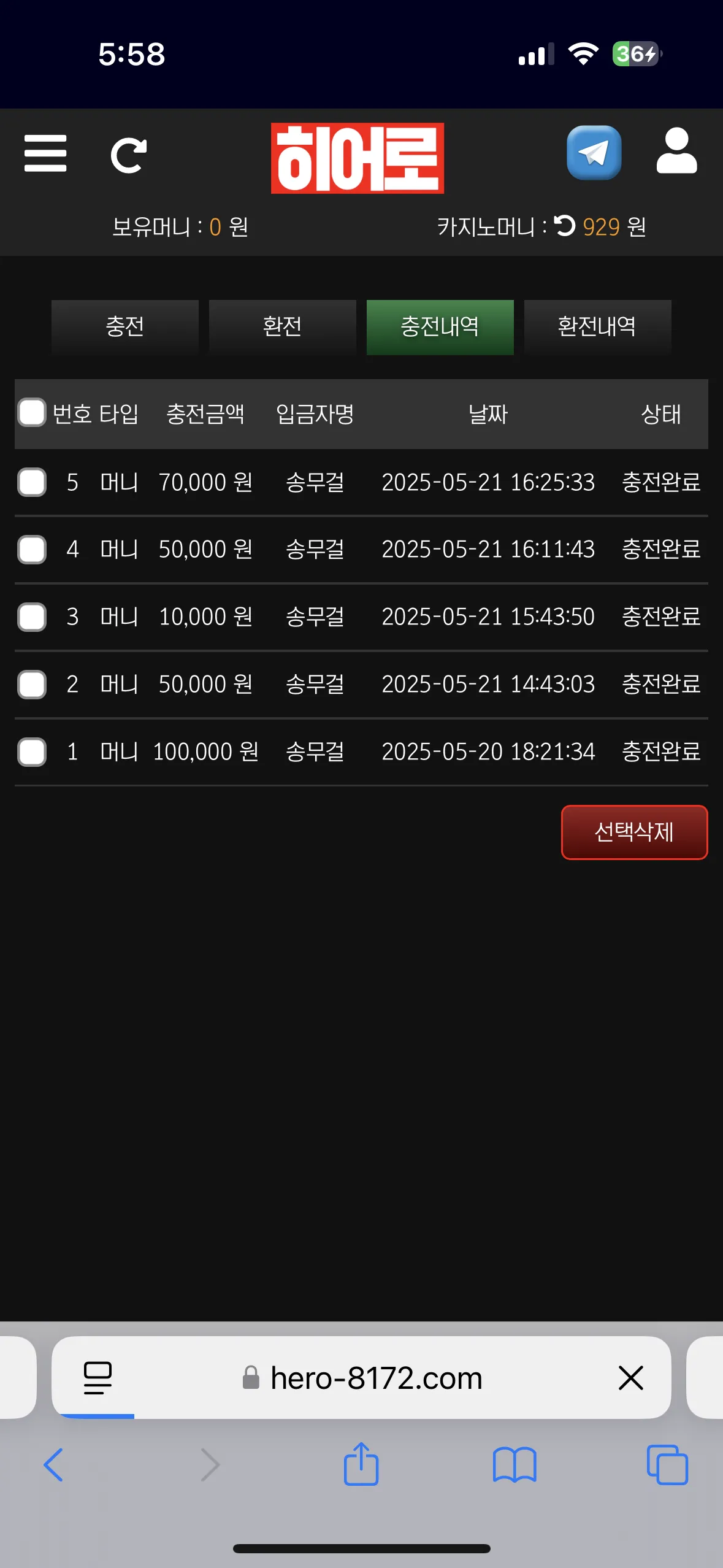This screenshot has width=723, height=1568.
Task: Open the hamburger menu
Action: 45,153
